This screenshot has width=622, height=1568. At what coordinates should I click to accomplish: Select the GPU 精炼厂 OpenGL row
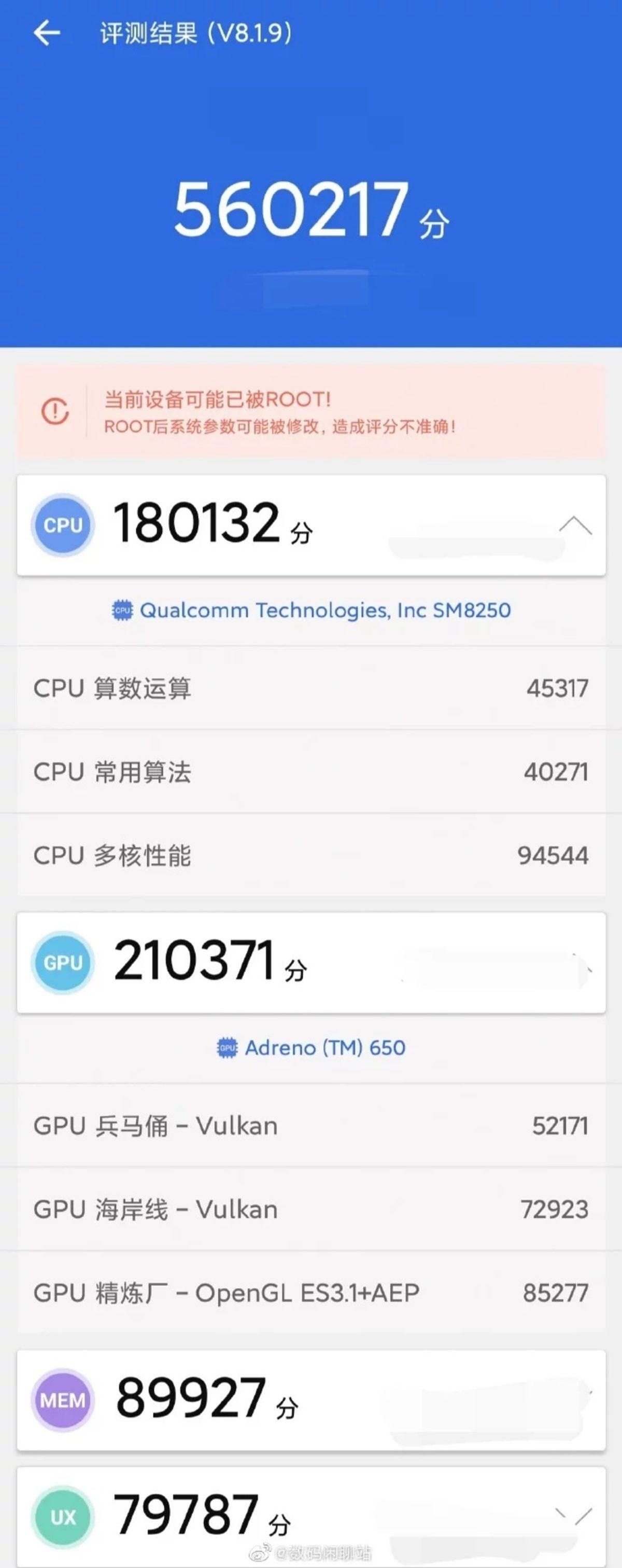tap(310, 1294)
